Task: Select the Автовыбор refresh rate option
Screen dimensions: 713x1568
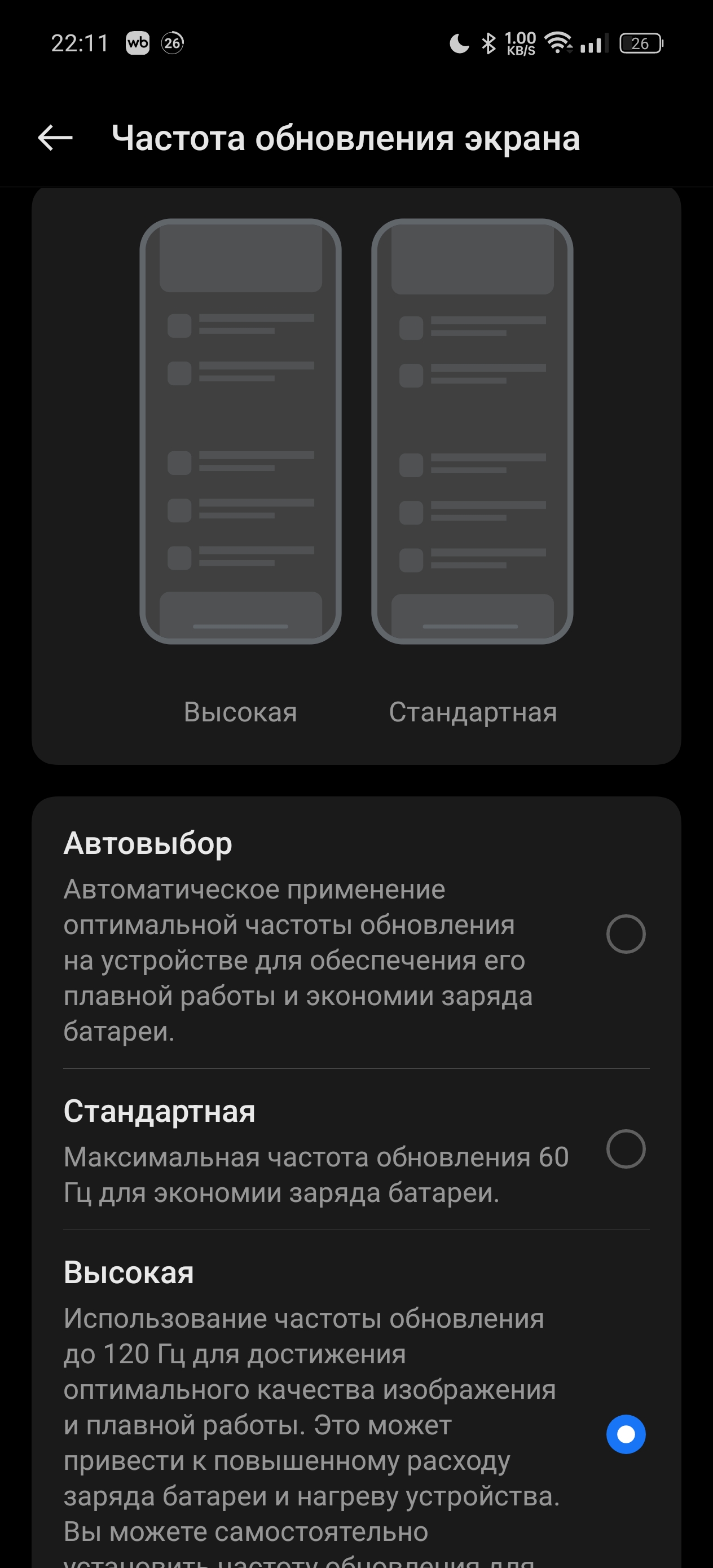Action: pos(626,933)
